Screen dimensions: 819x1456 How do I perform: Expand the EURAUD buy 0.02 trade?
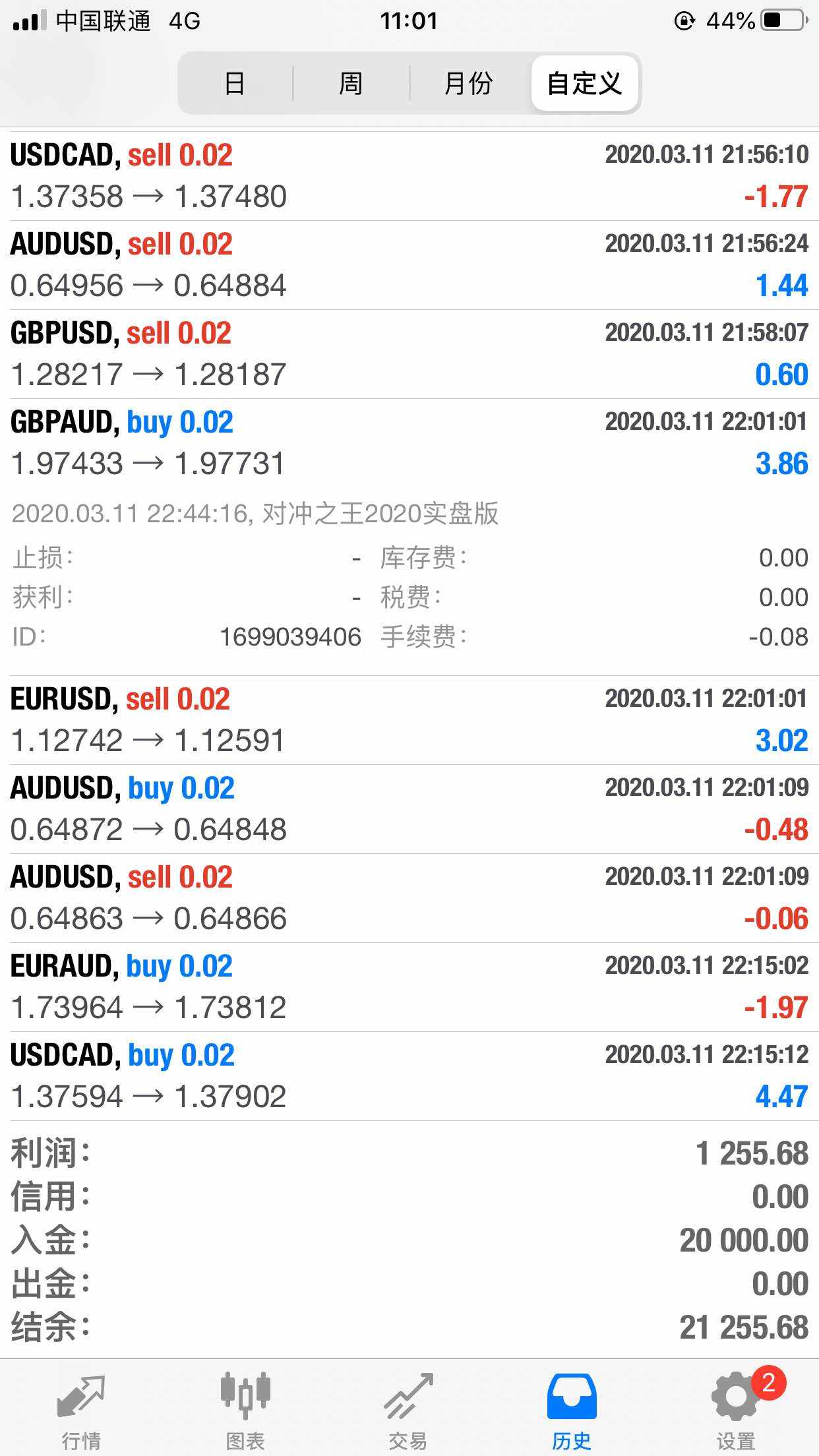click(409, 987)
